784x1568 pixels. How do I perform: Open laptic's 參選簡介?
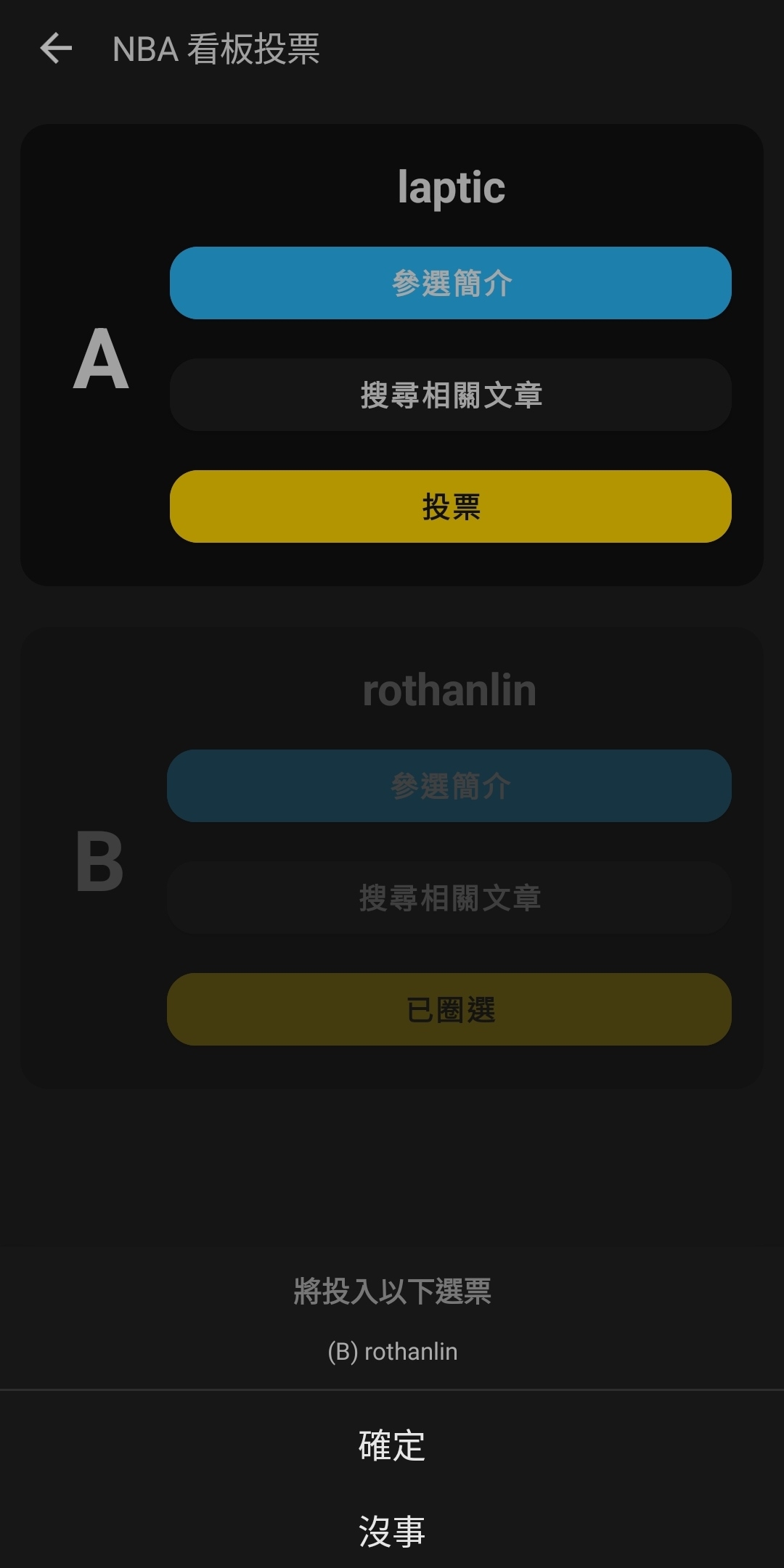click(450, 283)
